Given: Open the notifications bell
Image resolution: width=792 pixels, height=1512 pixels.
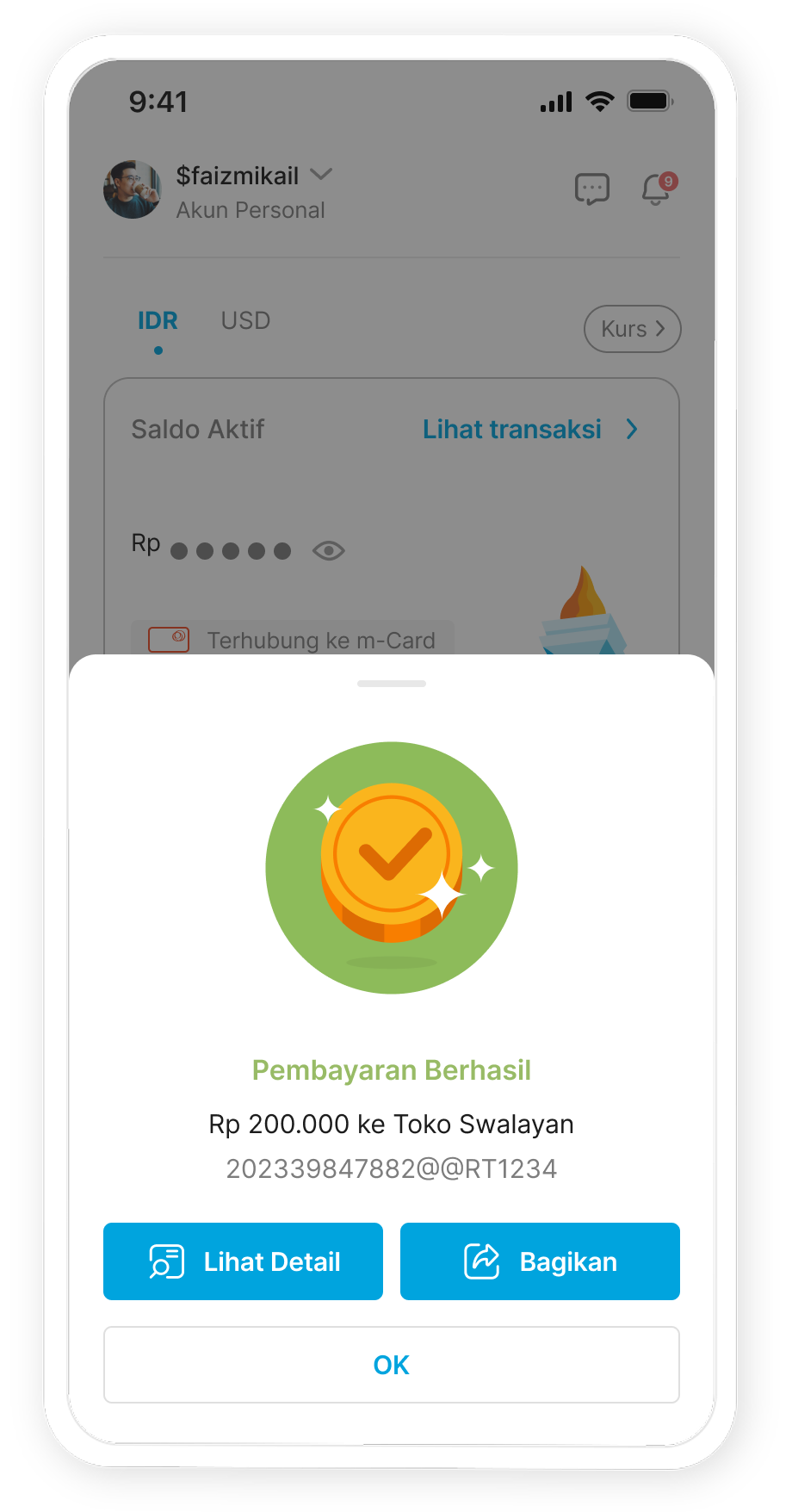Looking at the screenshot, I should click(657, 189).
